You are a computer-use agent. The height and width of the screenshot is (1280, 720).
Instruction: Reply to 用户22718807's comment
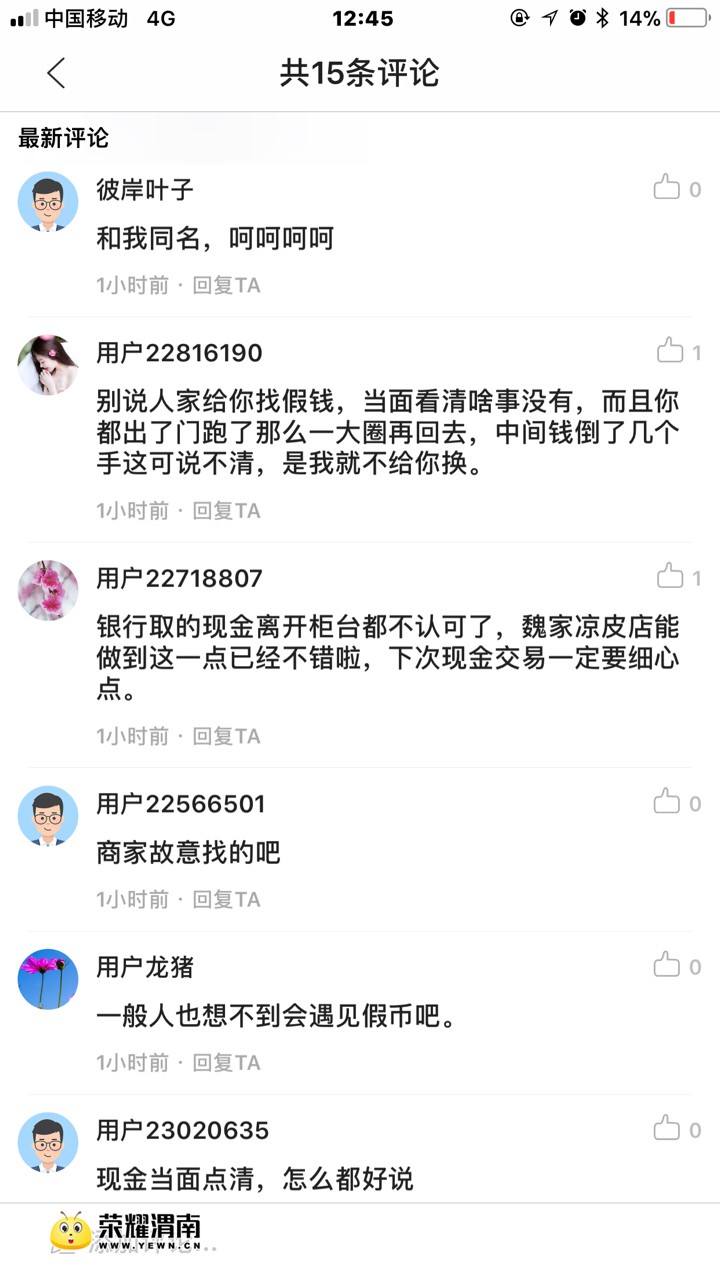(x=226, y=736)
